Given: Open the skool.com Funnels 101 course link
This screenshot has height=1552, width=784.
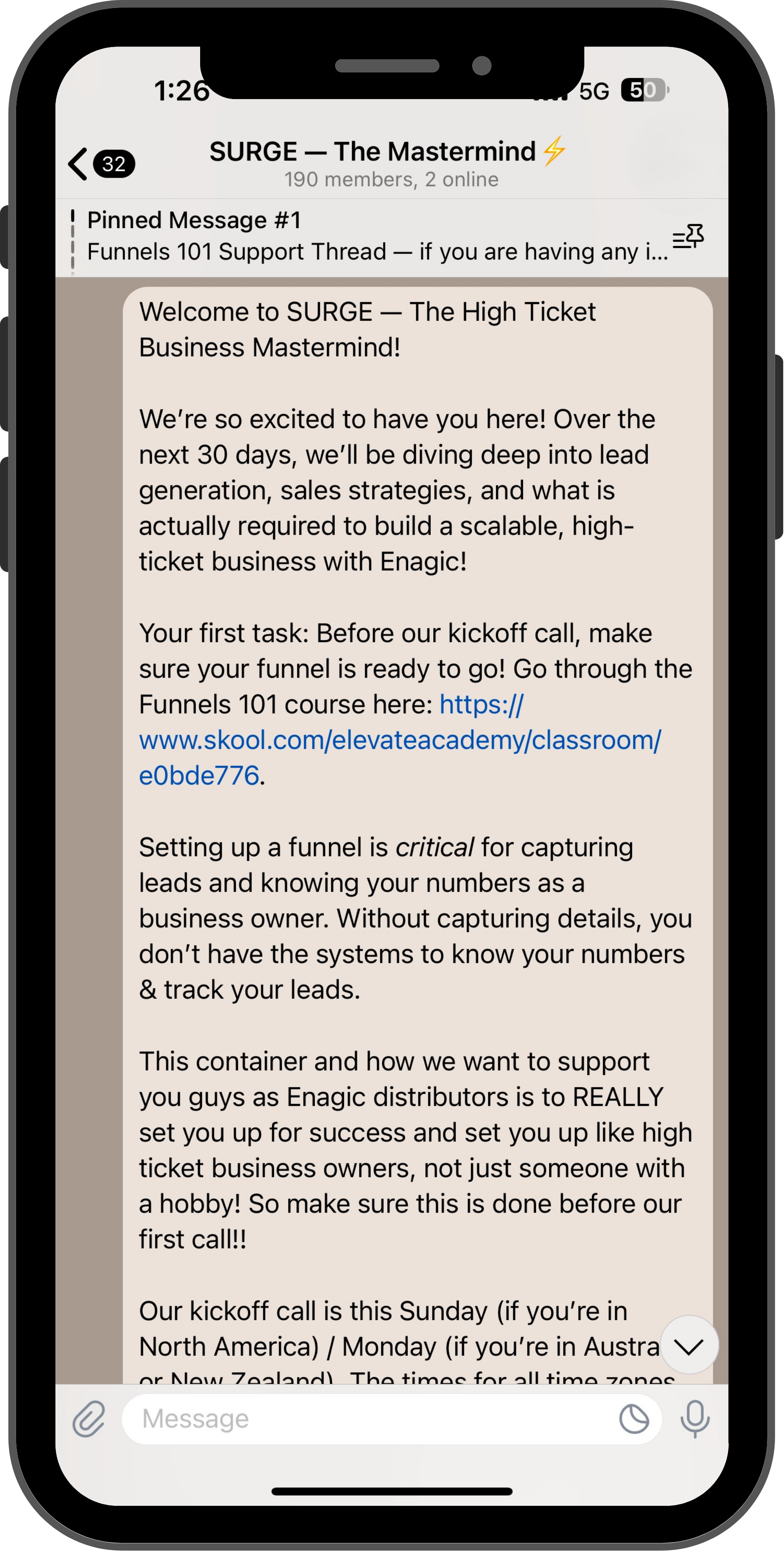Looking at the screenshot, I should tap(399, 740).
